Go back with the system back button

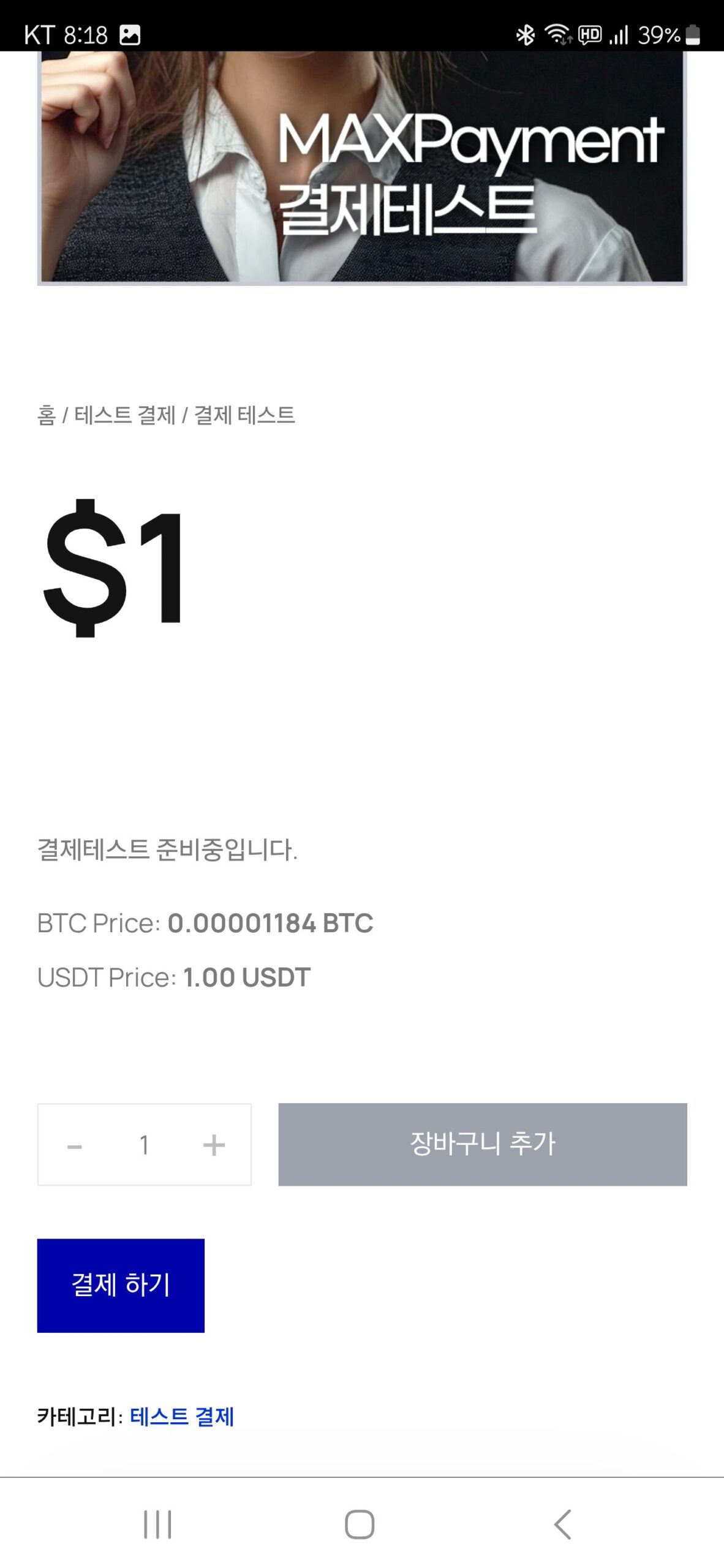pyautogui.click(x=562, y=1524)
